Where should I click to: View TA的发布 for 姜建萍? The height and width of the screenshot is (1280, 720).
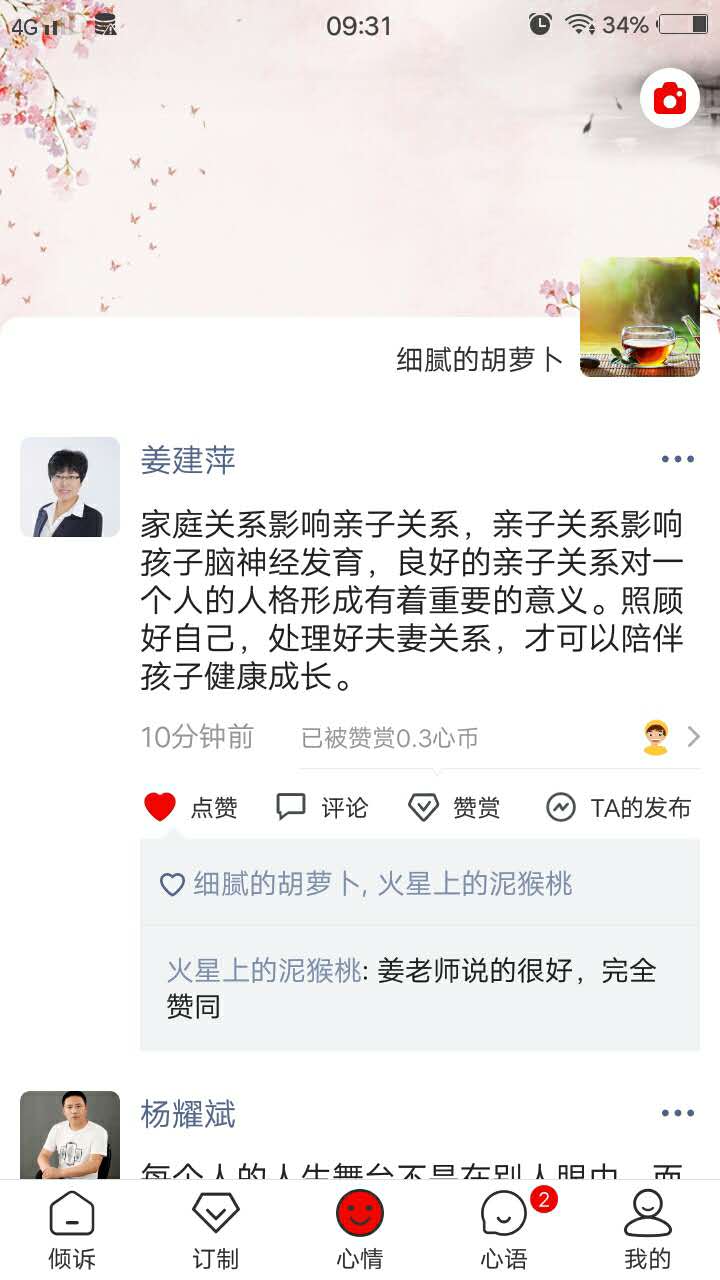pos(619,807)
